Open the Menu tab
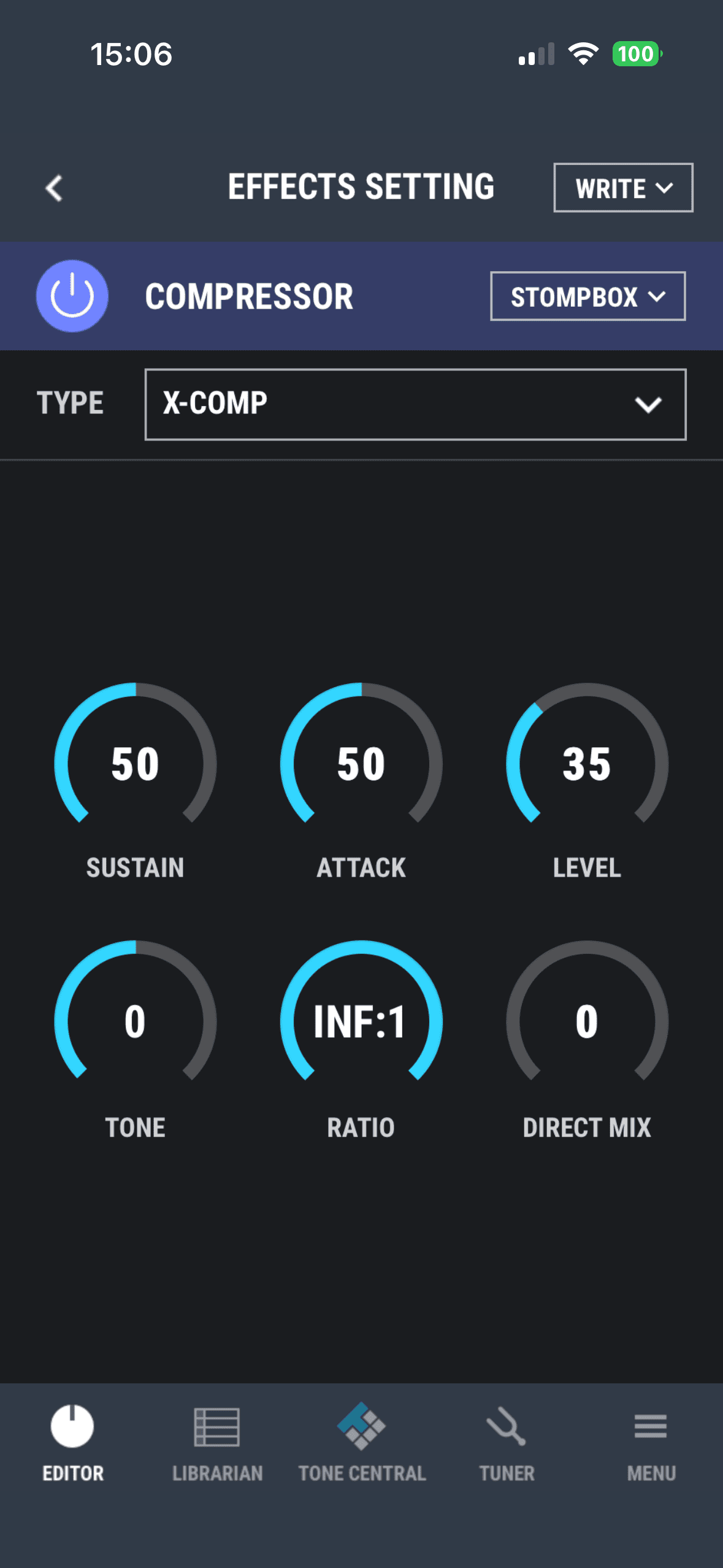The height and width of the screenshot is (1568, 723). coord(651,1442)
